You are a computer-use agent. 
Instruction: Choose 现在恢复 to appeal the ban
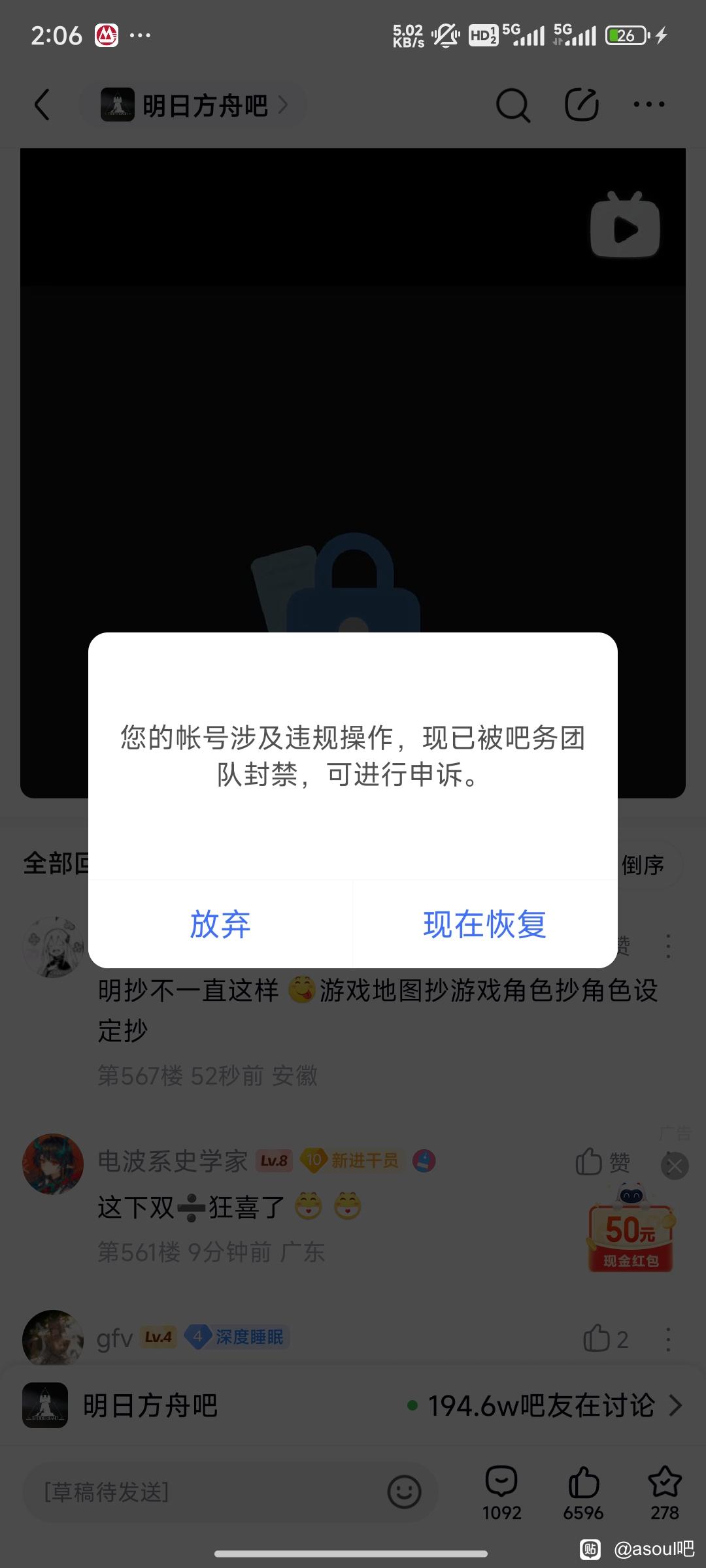[484, 924]
